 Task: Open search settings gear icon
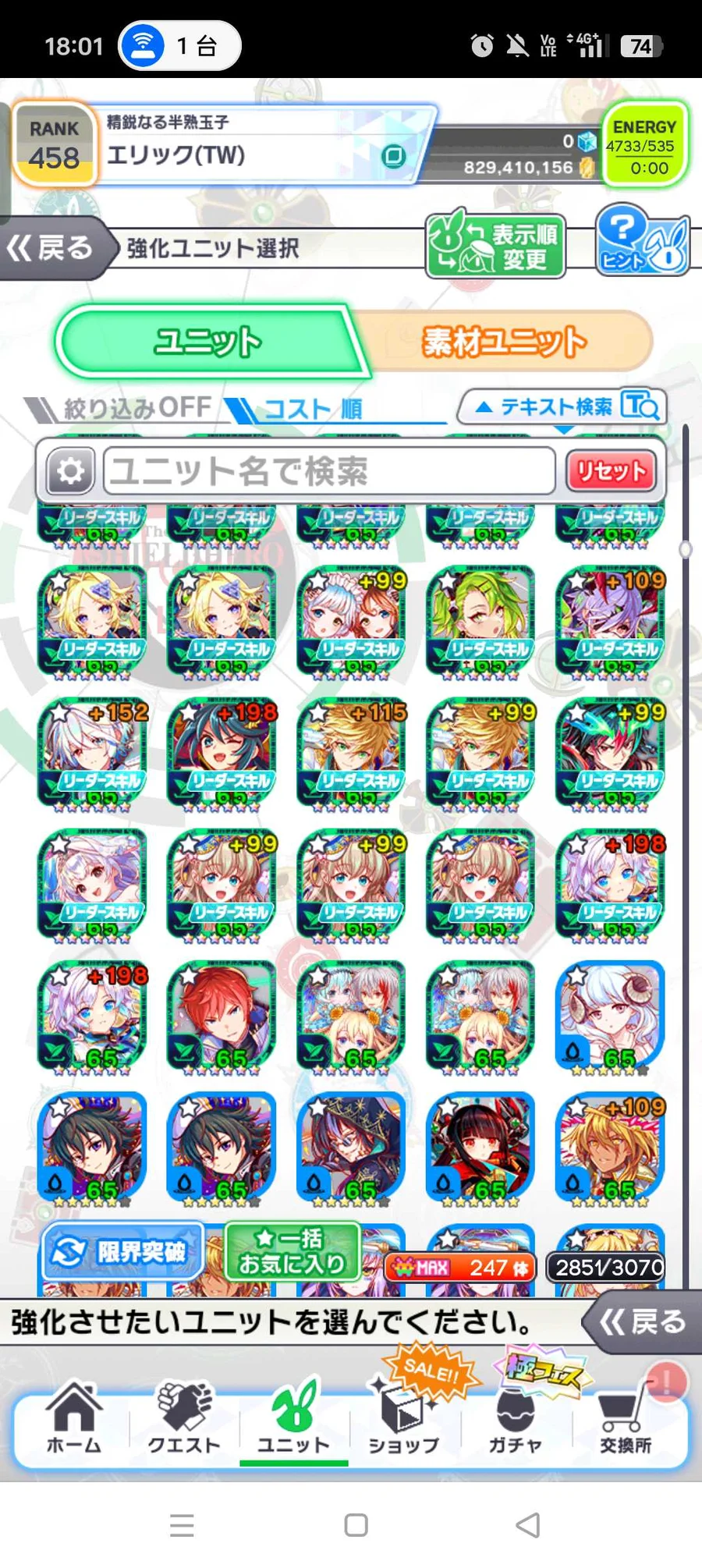click(x=70, y=471)
